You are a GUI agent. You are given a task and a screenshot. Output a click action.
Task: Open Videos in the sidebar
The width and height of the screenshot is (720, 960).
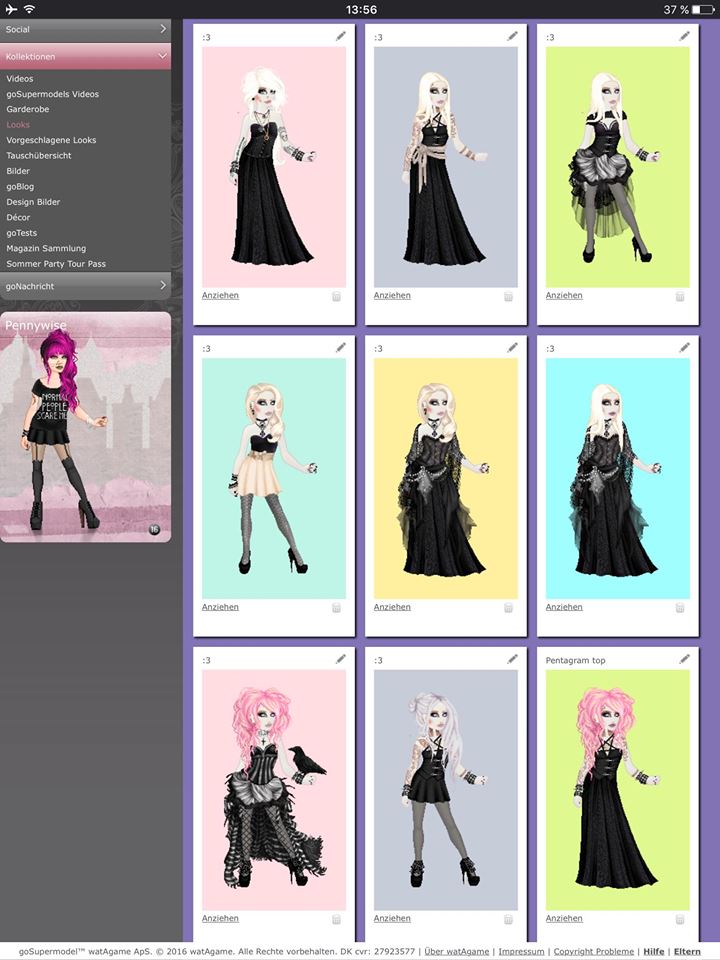[x=20, y=78]
